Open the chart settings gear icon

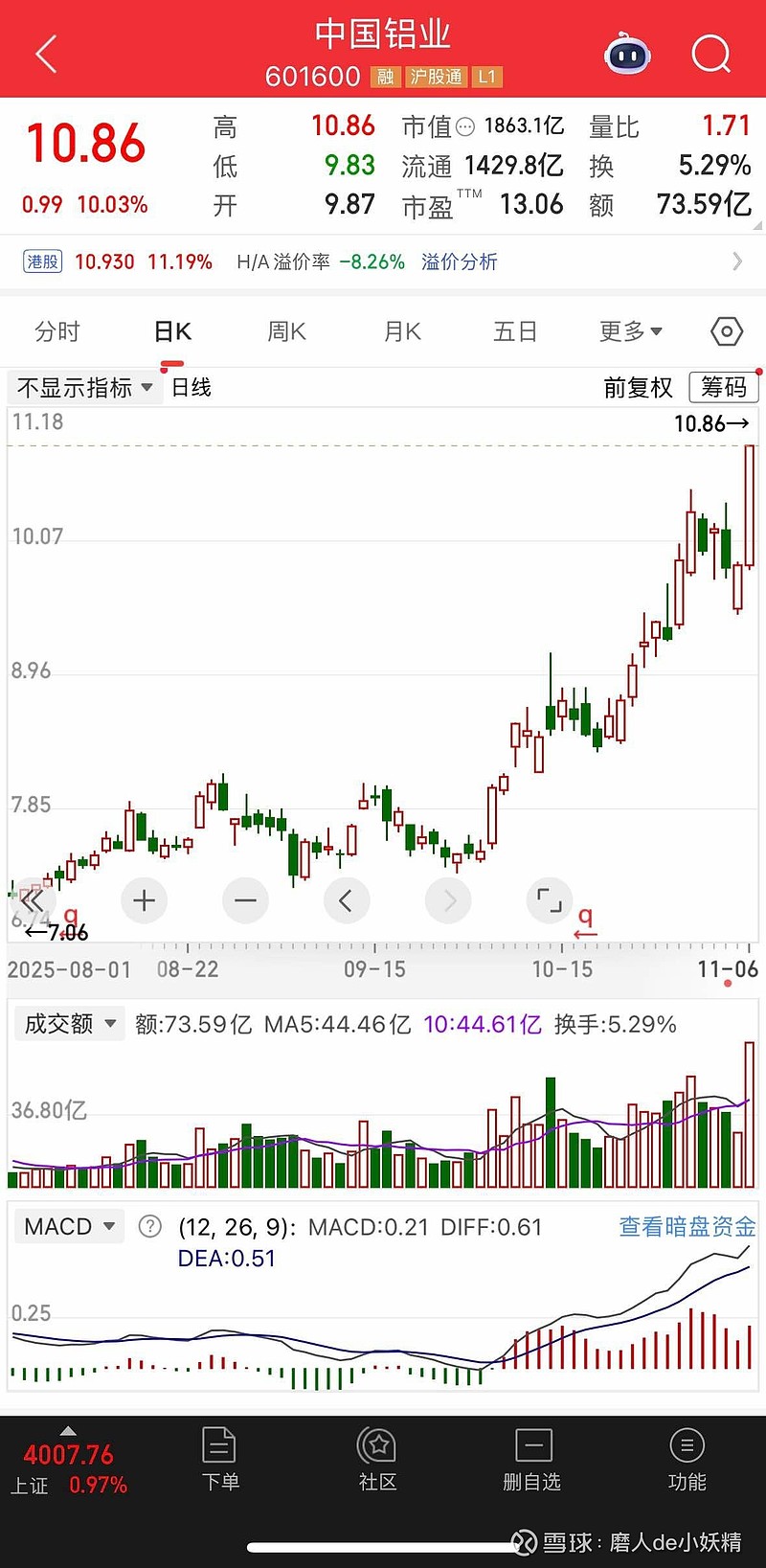point(726,330)
